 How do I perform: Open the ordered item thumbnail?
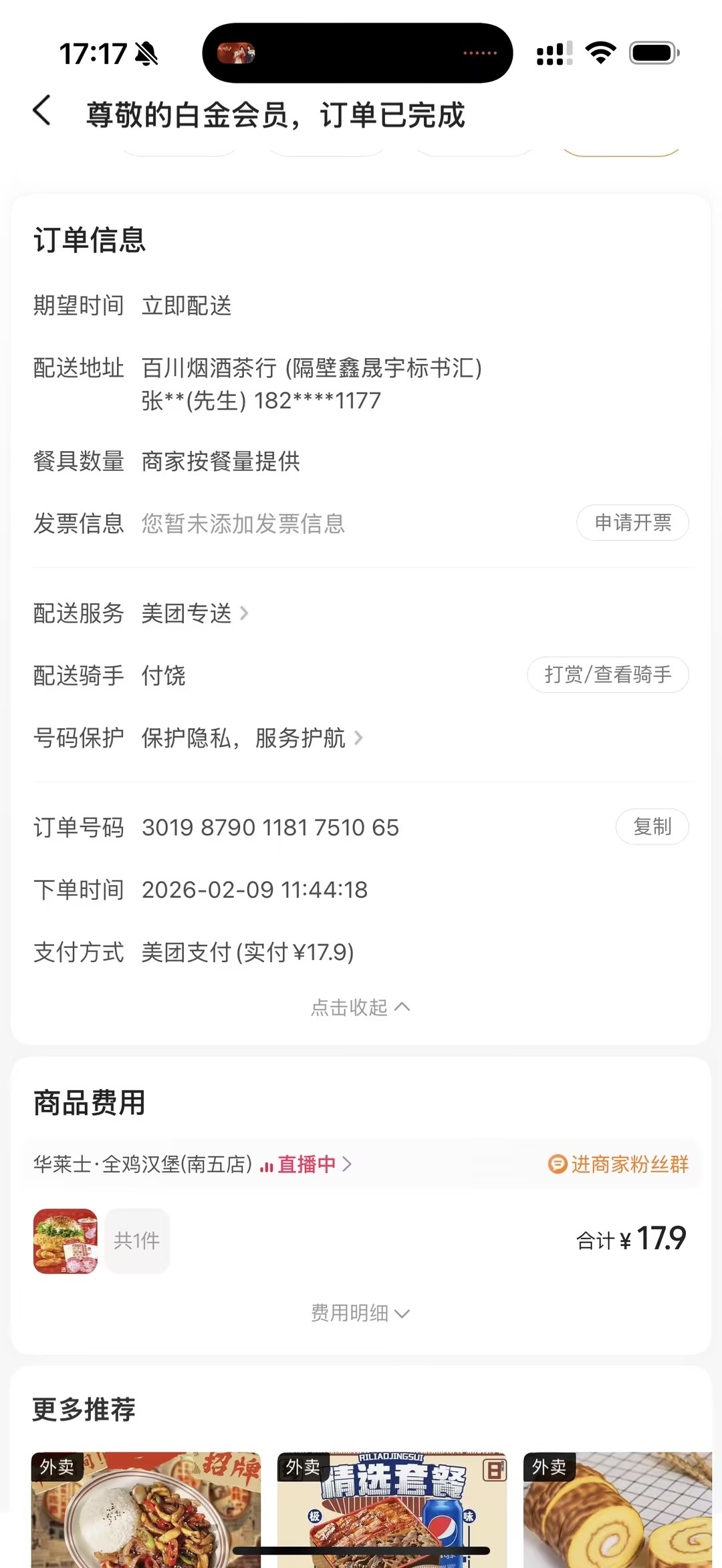(66, 1241)
